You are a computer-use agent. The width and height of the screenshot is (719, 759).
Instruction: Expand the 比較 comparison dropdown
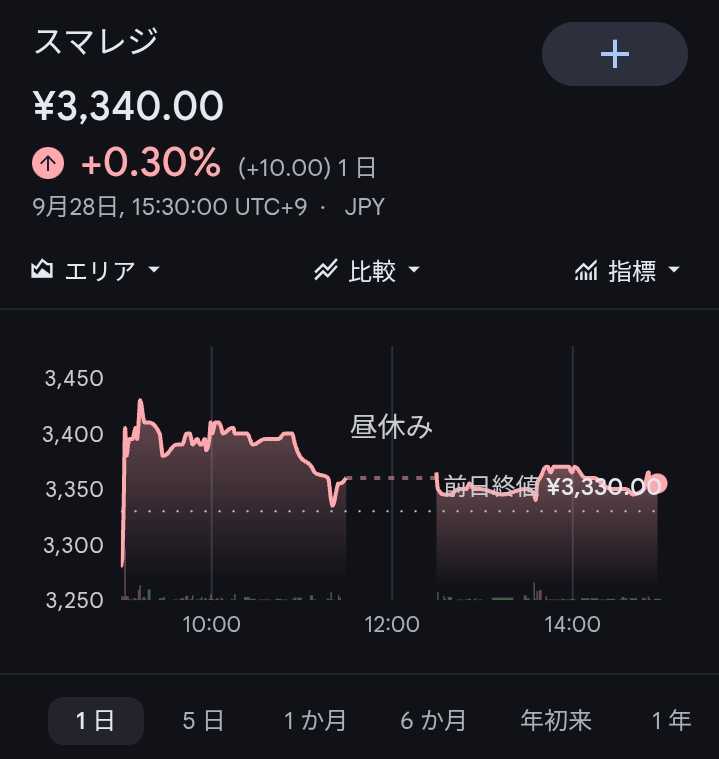pyautogui.click(x=367, y=270)
